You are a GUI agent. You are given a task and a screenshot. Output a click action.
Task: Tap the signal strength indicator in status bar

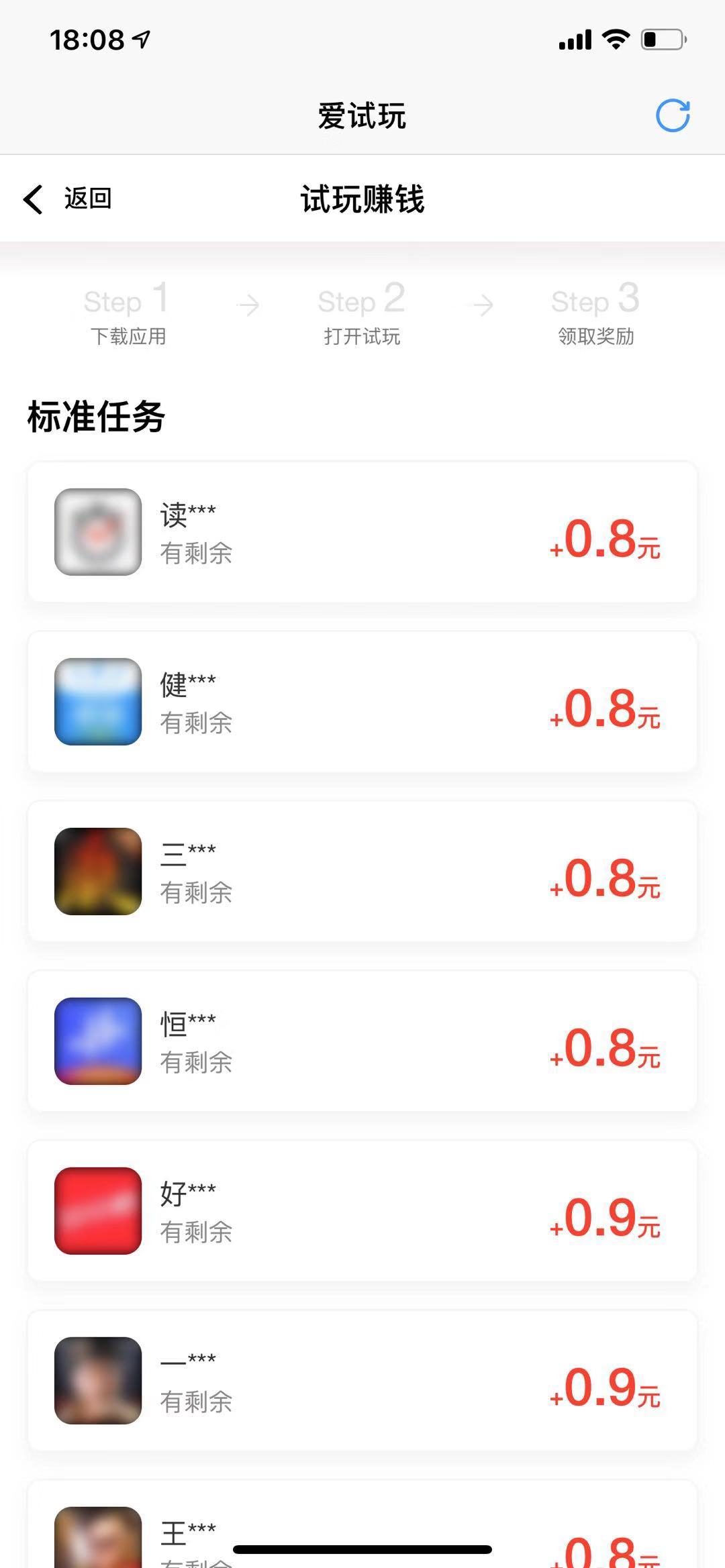(x=575, y=40)
